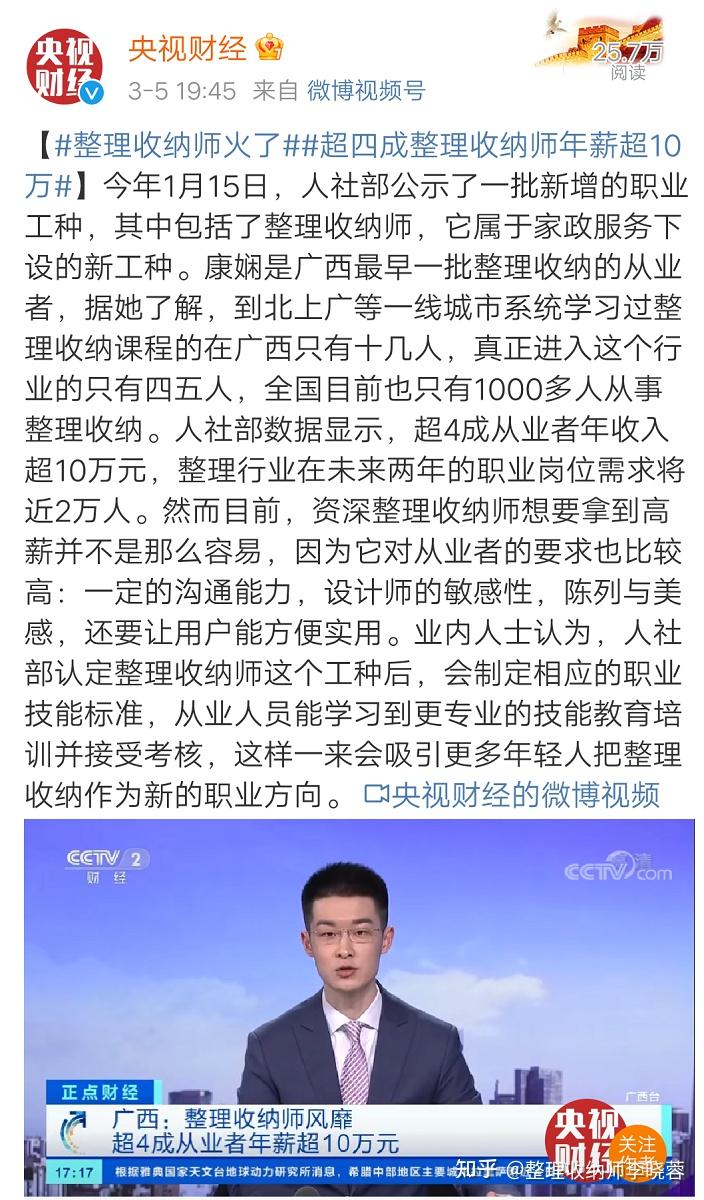
Task: Play the CCTV2 news video
Action: (352, 1000)
